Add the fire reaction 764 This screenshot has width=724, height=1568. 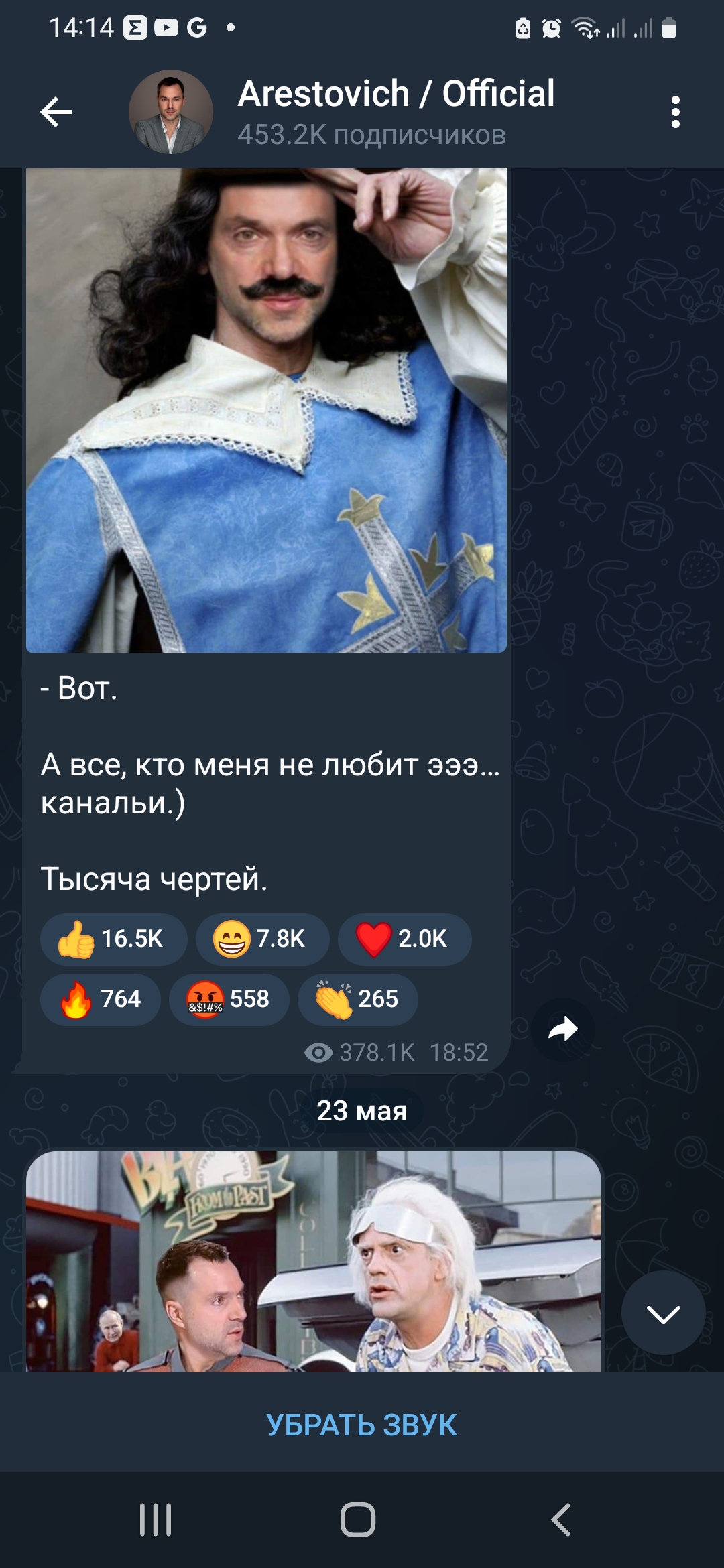tap(101, 999)
